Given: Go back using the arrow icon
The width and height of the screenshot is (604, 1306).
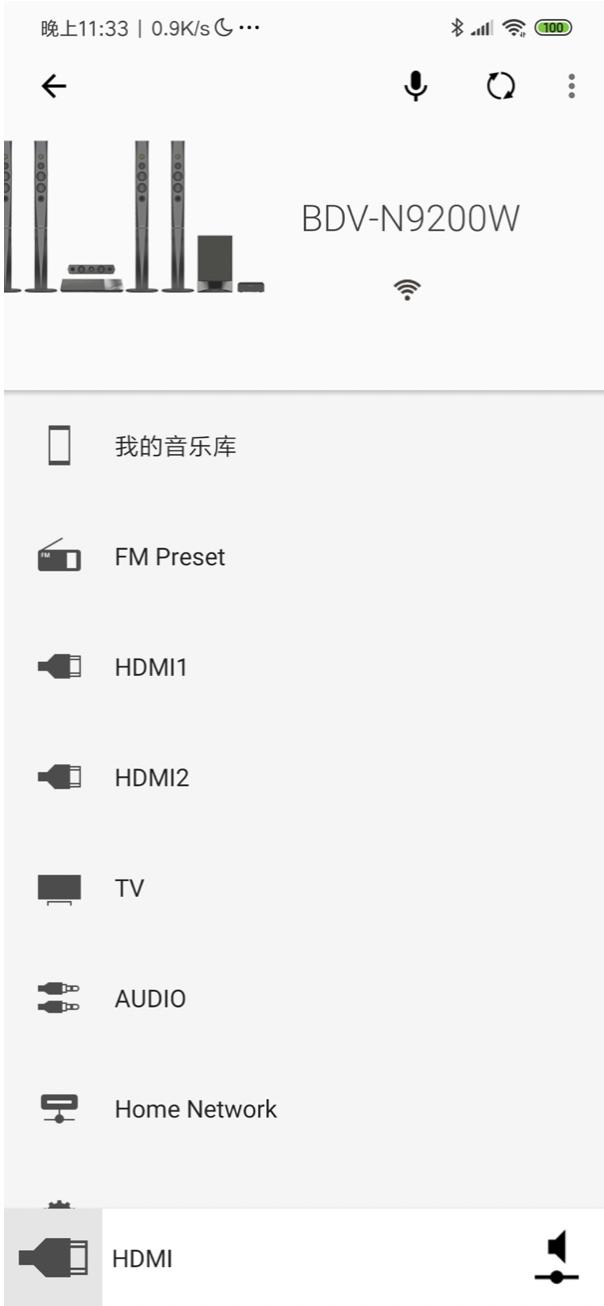Looking at the screenshot, I should 54,87.
